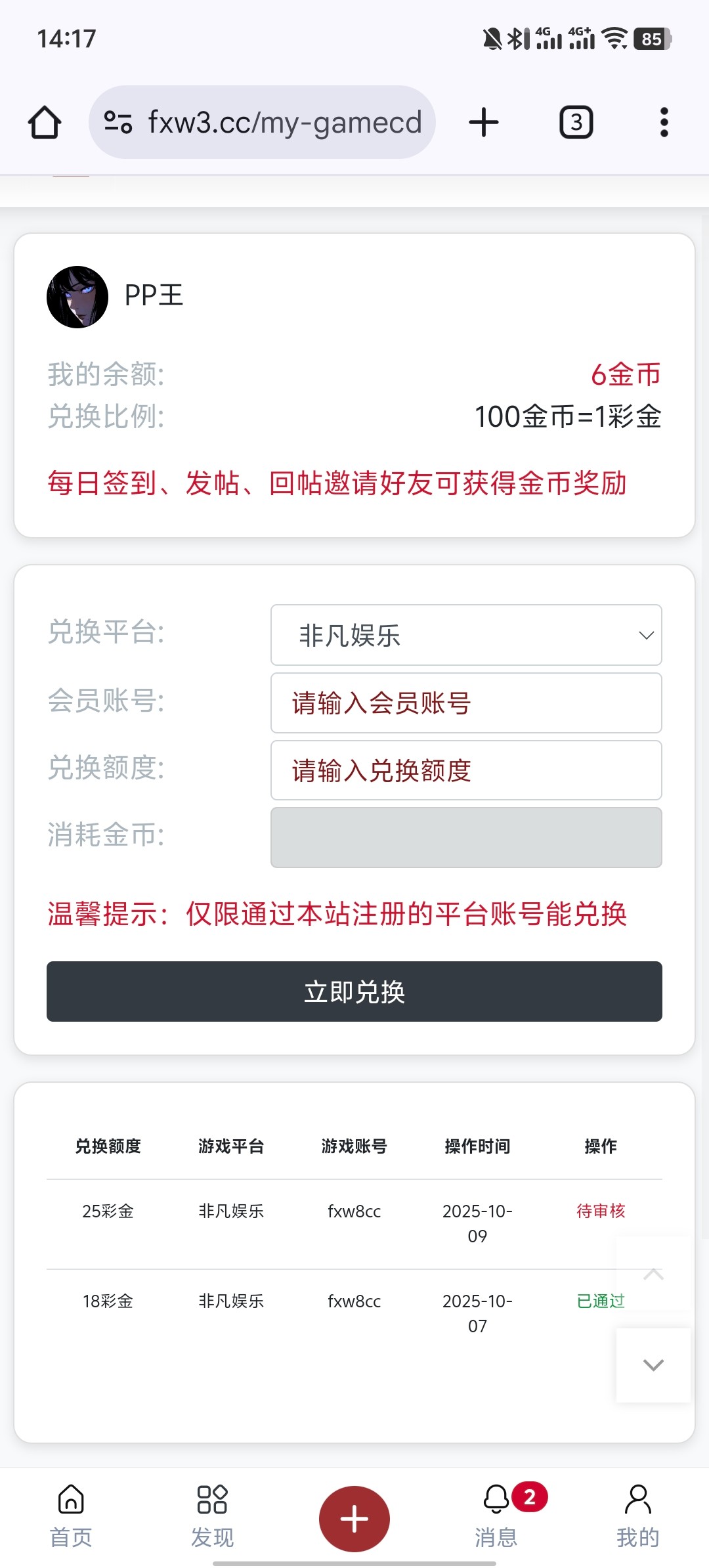Open the tab switcher showing 3 tabs
This screenshot has width=709, height=1568.
(576, 122)
